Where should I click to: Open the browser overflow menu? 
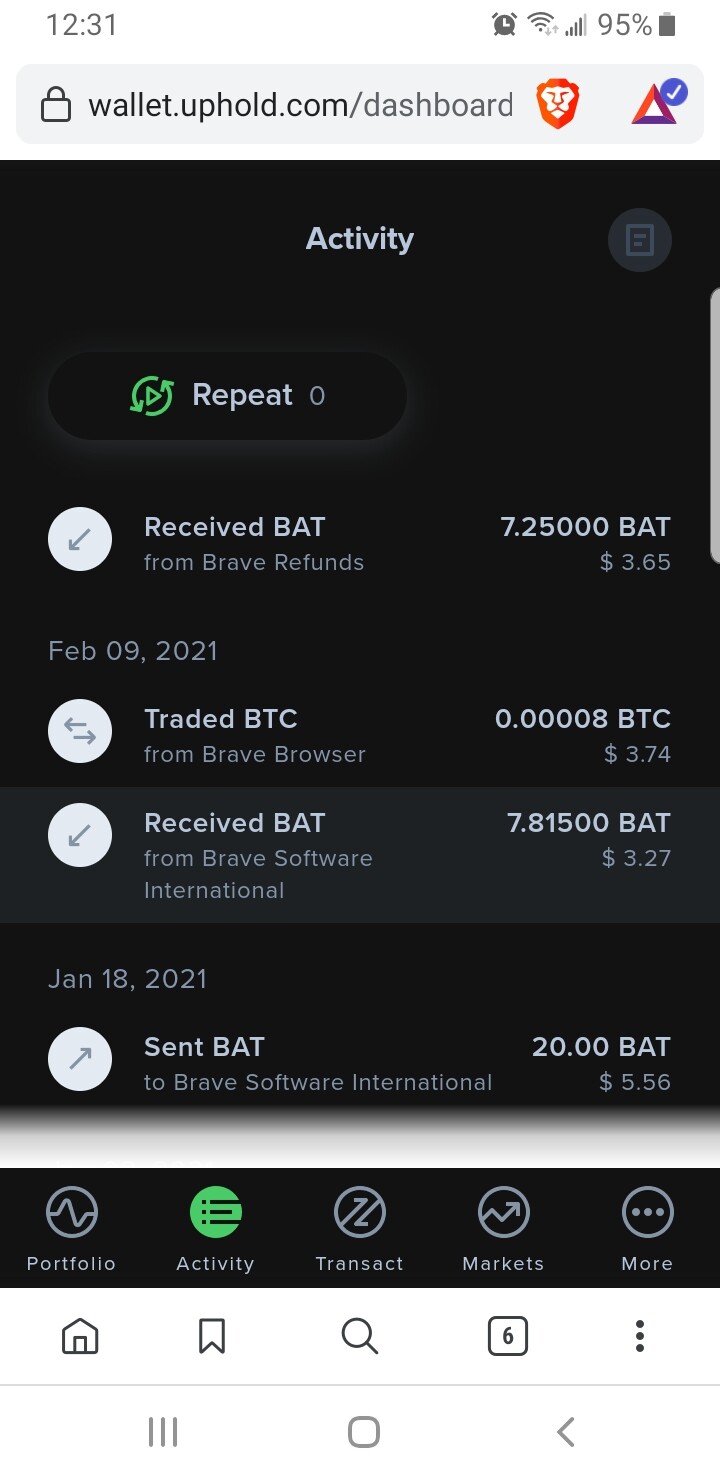pos(640,1336)
